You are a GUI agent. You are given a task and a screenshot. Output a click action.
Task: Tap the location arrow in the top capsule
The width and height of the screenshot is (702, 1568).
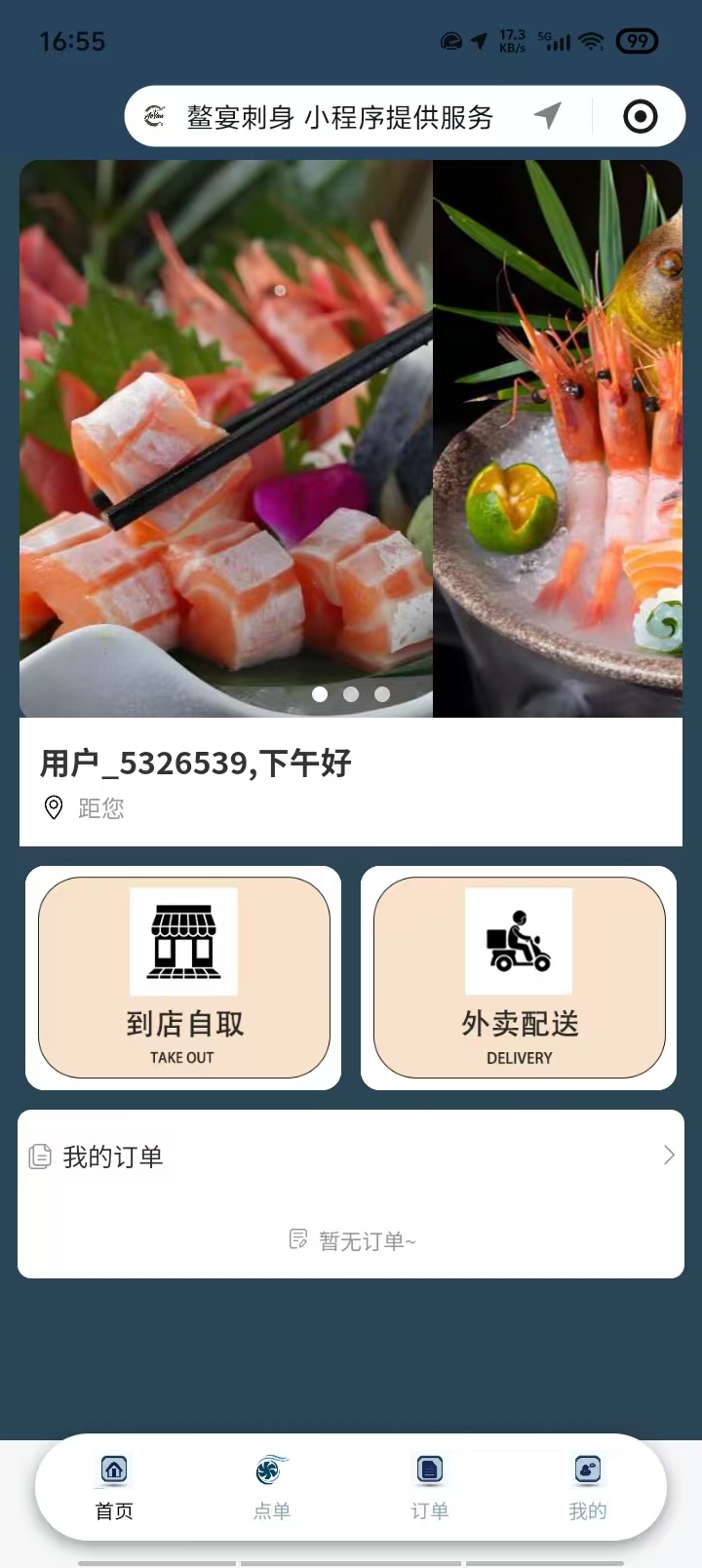548,116
